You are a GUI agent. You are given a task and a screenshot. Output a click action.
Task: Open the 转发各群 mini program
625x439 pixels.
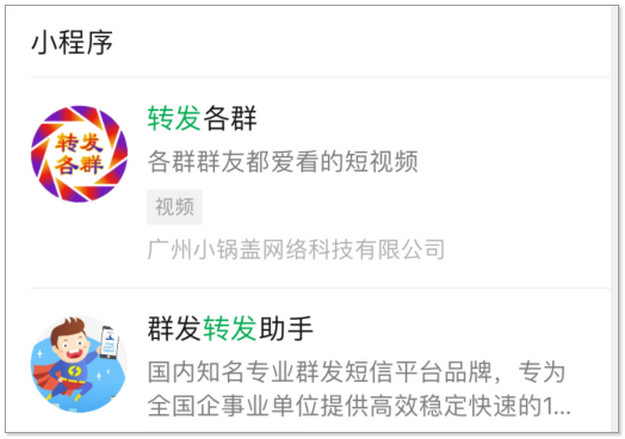pyautogui.click(x=202, y=120)
